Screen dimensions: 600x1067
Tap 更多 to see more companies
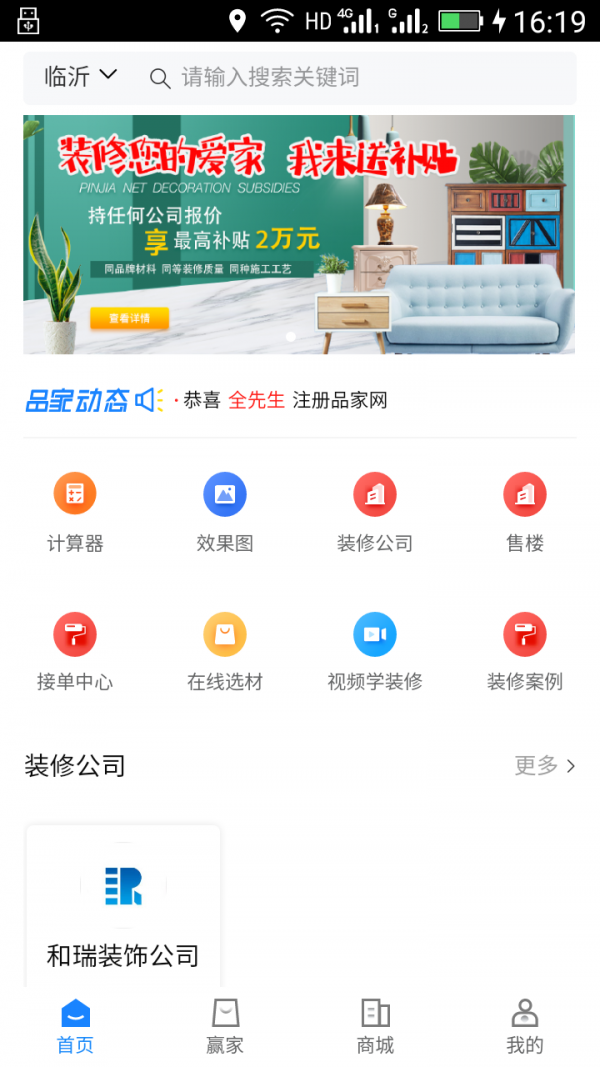click(x=545, y=766)
